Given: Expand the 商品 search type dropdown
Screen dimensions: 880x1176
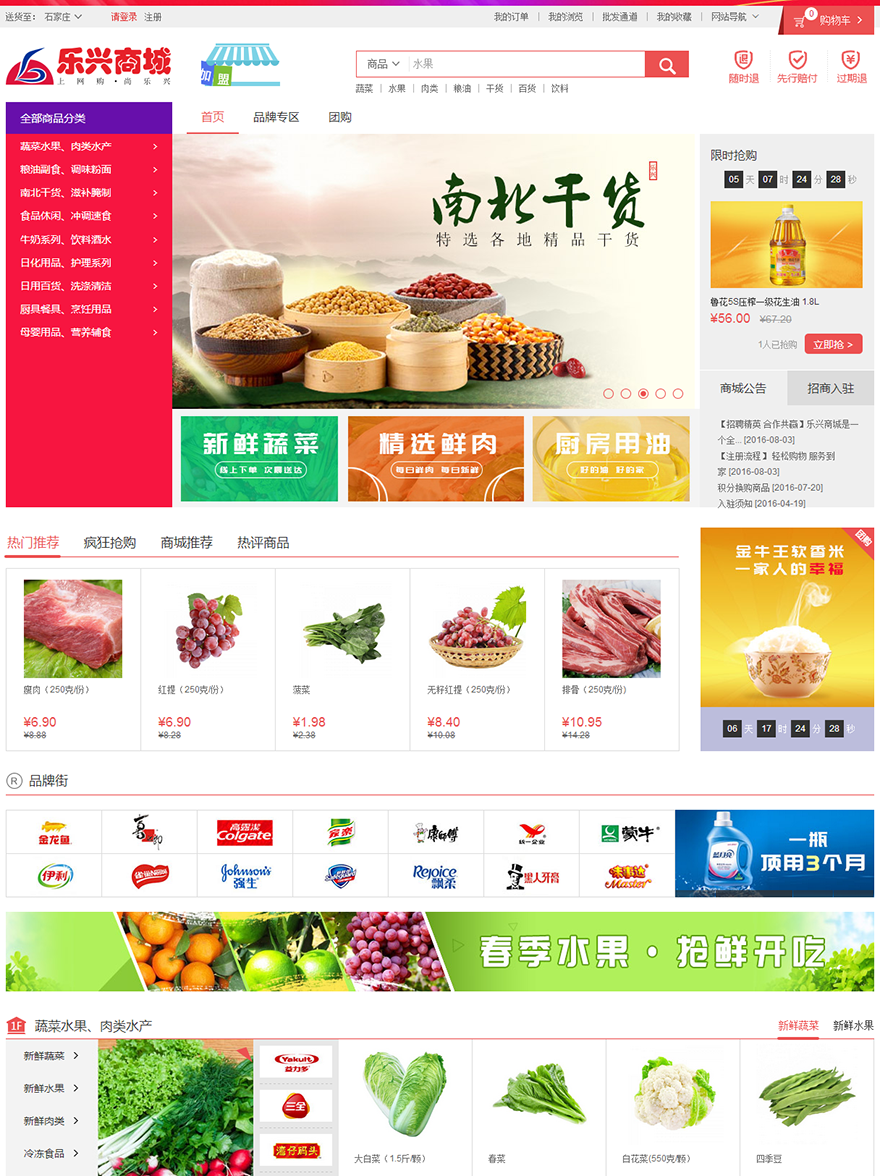Looking at the screenshot, I should [x=382, y=64].
